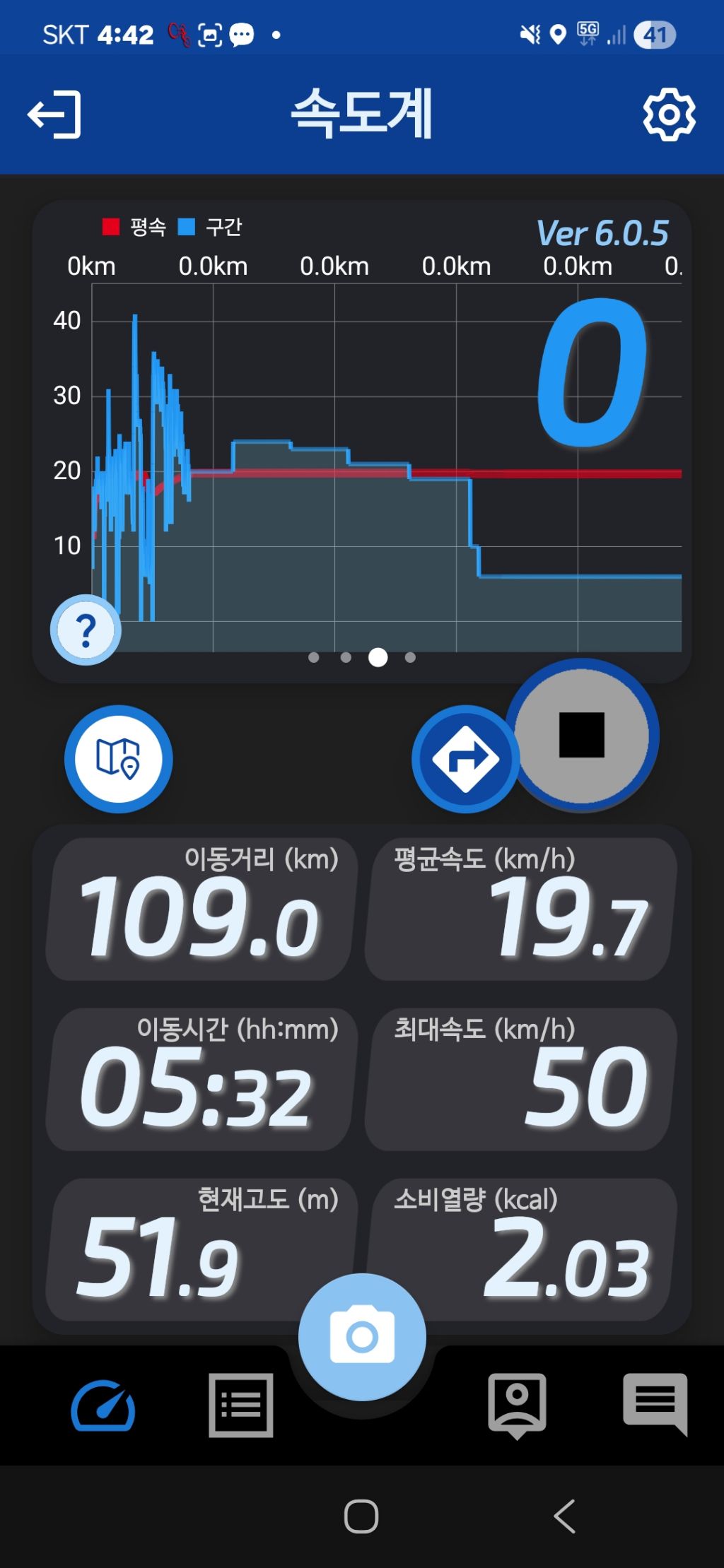Open settings via the gear icon
The width and height of the screenshot is (724, 1568).
669,114
